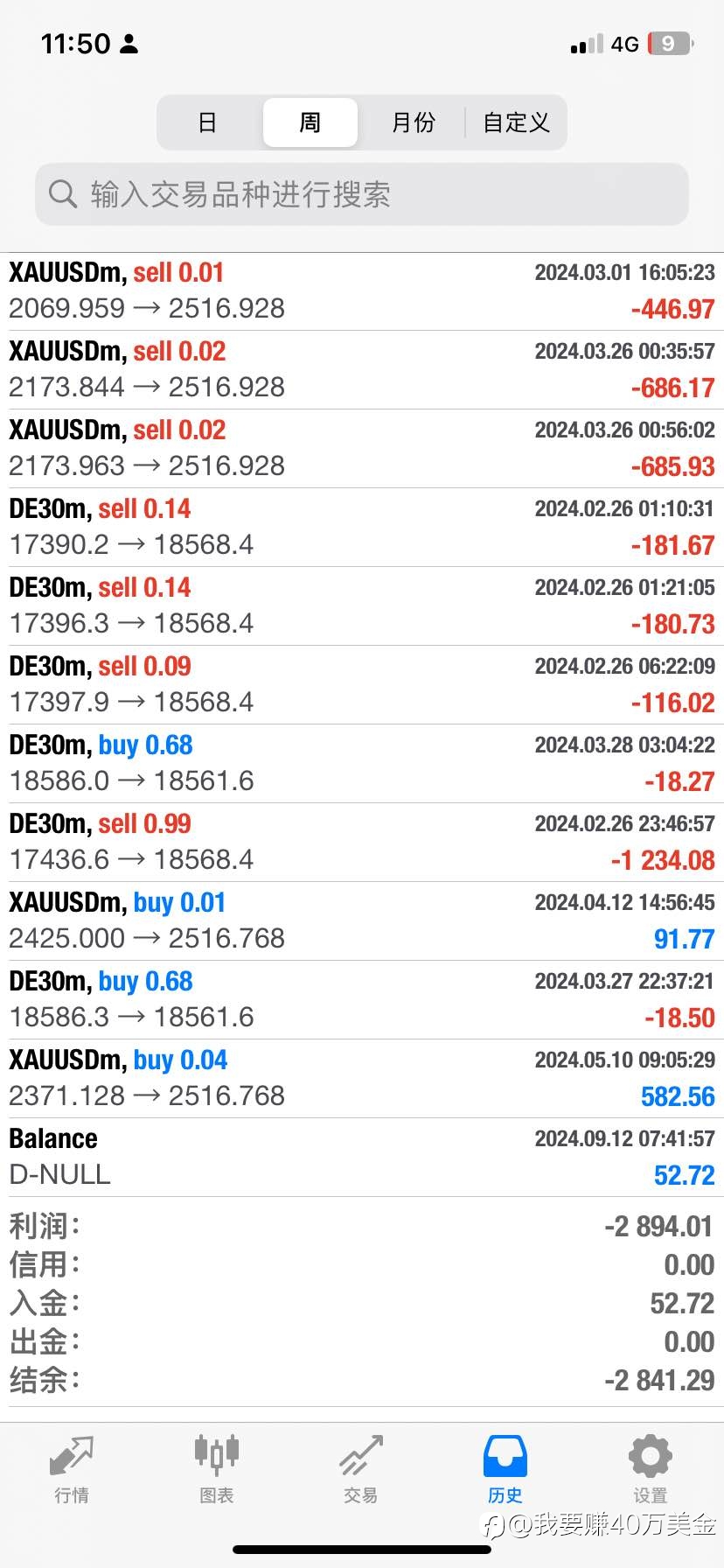The image size is (724, 1568).
Task: Open the XAUUSDm buy 0.04 trade row
Action: (x=362, y=1079)
